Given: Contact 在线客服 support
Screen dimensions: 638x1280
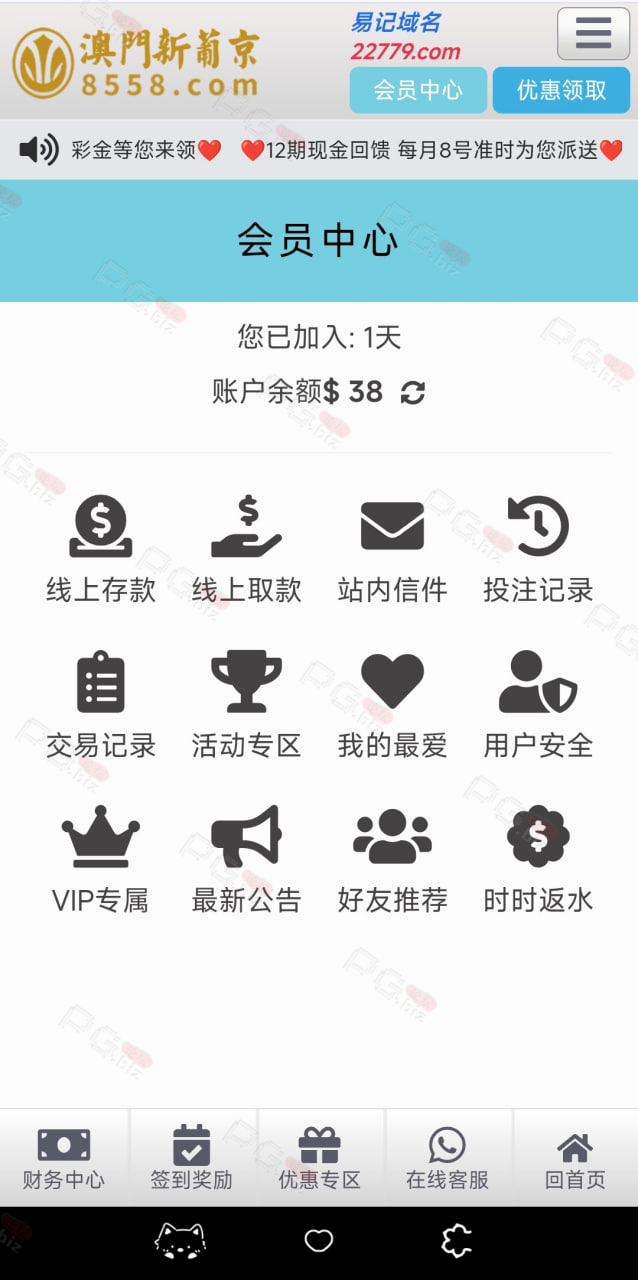Looking at the screenshot, I should pyautogui.click(x=447, y=1158).
